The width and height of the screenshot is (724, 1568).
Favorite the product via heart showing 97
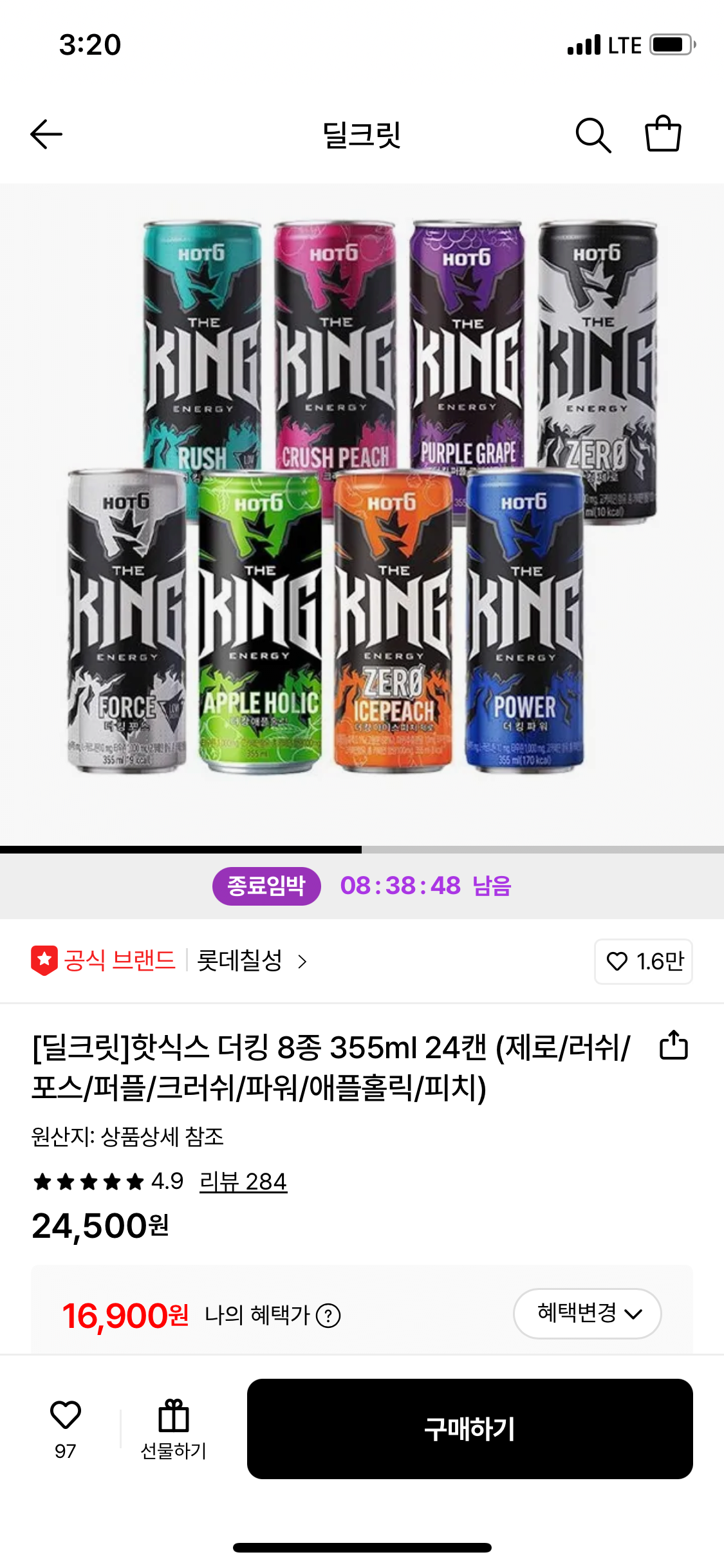(x=65, y=1416)
